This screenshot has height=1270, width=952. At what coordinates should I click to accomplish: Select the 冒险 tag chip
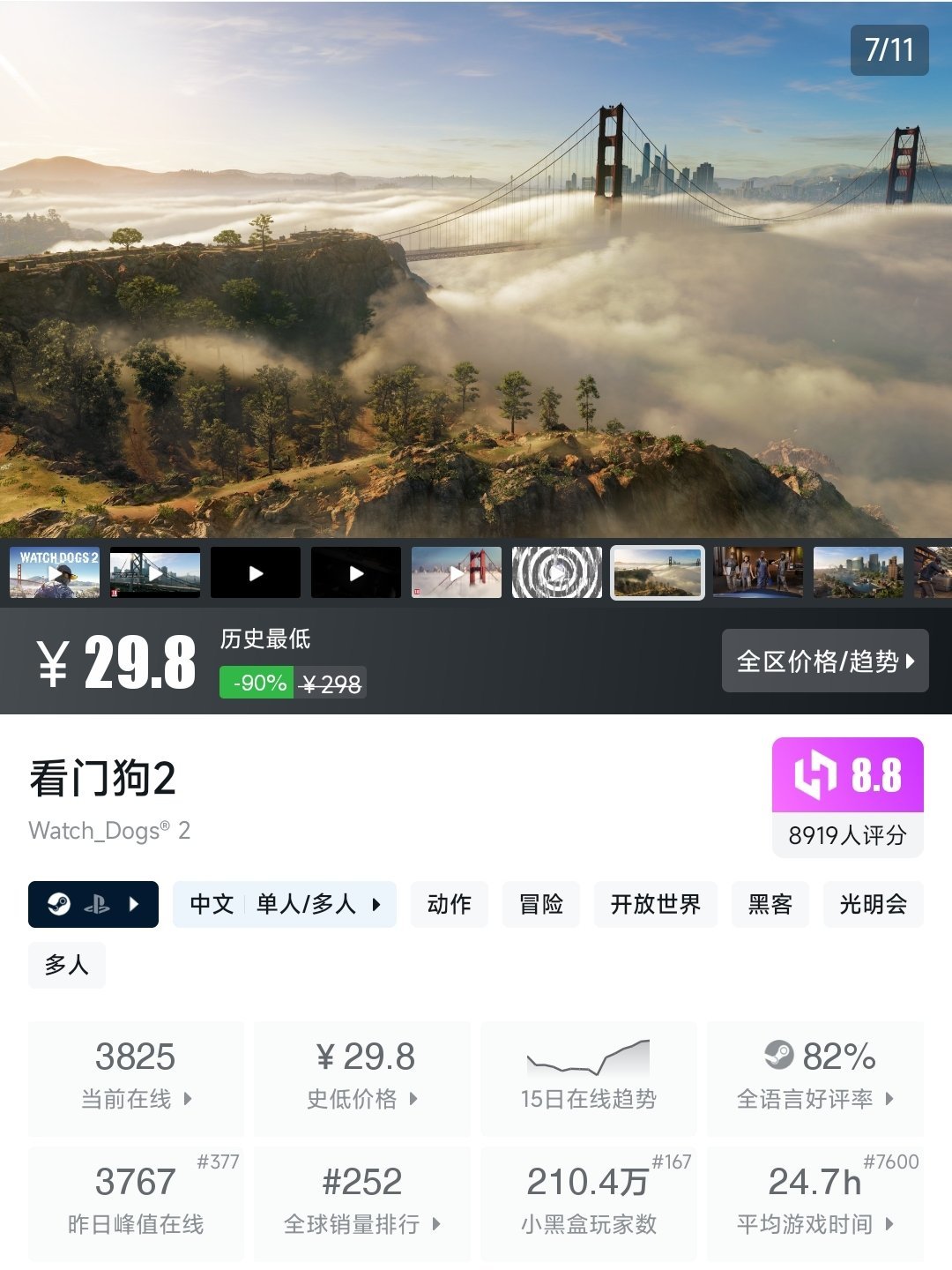(540, 904)
